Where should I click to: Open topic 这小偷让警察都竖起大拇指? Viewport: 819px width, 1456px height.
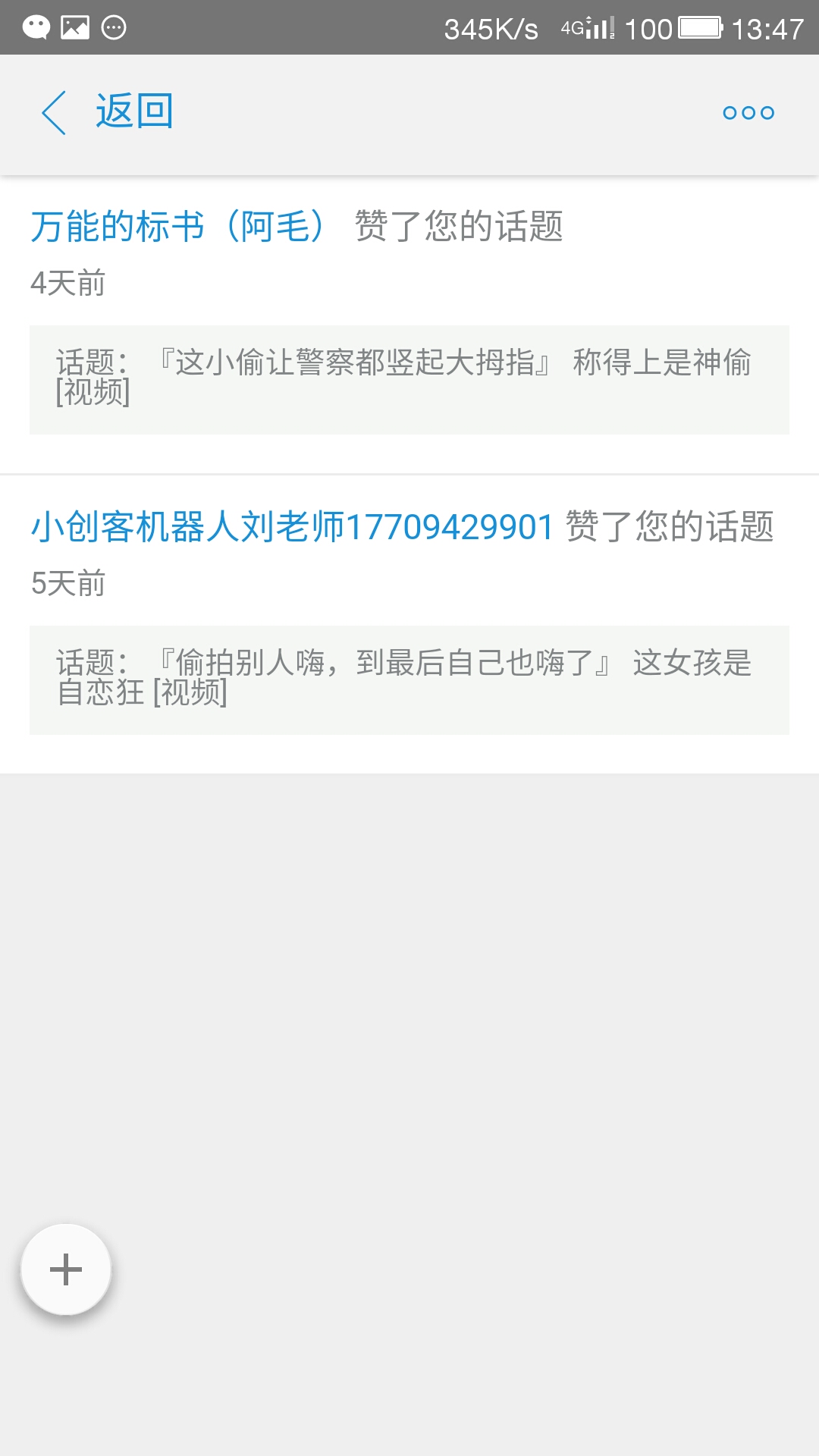click(x=409, y=379)
